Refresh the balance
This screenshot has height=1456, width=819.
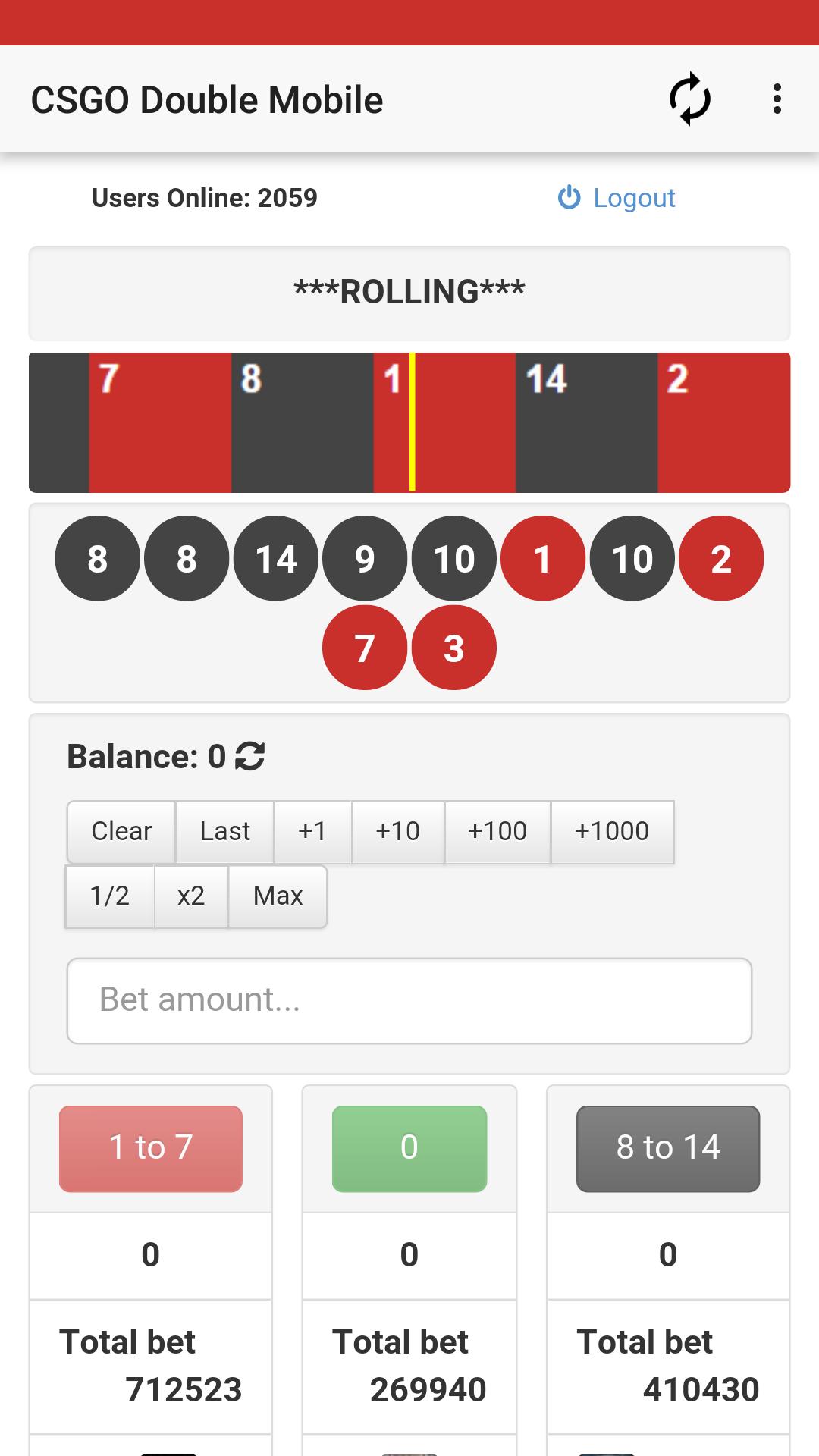pos(249,756)
